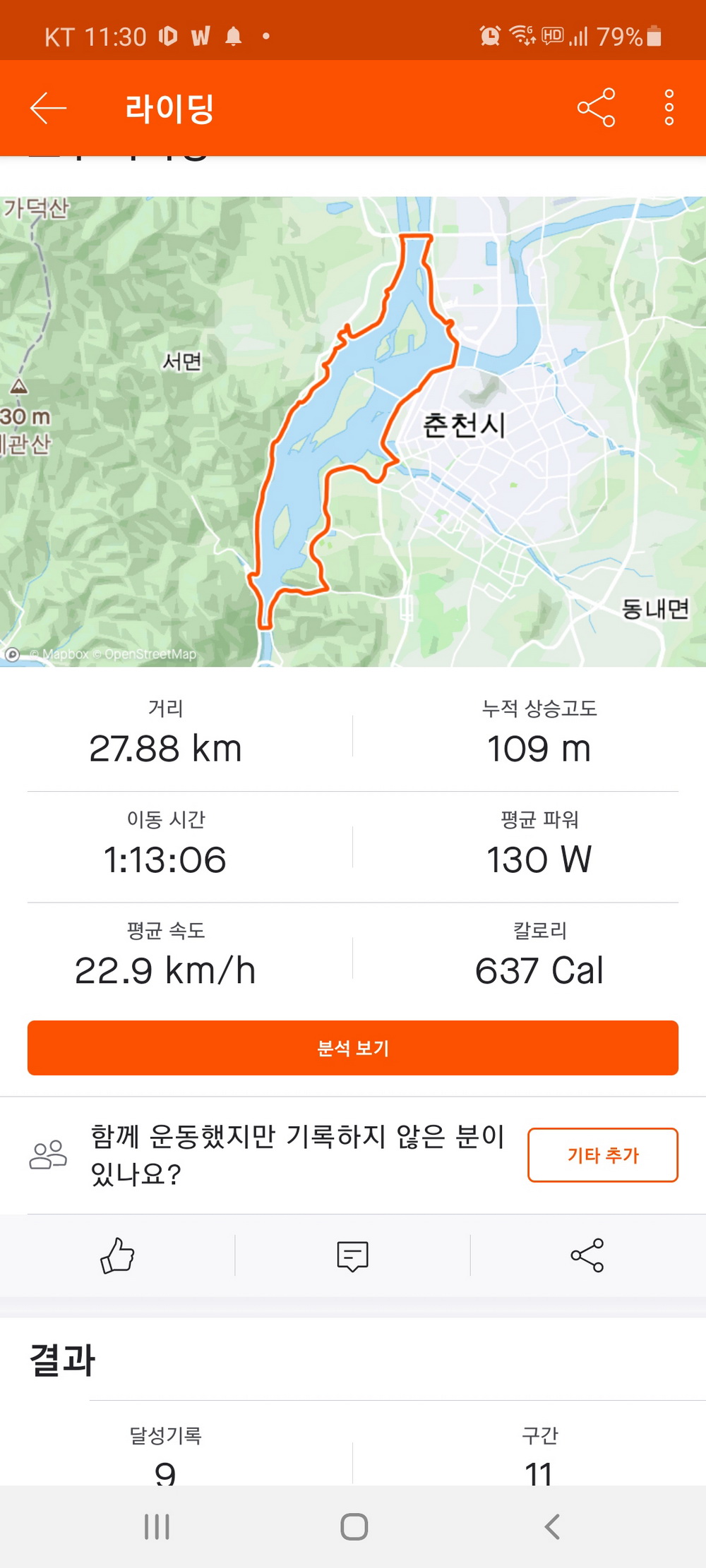706x1568 pixels.
Task: Share the ride from the app bar
Action: tap(596, 108)
